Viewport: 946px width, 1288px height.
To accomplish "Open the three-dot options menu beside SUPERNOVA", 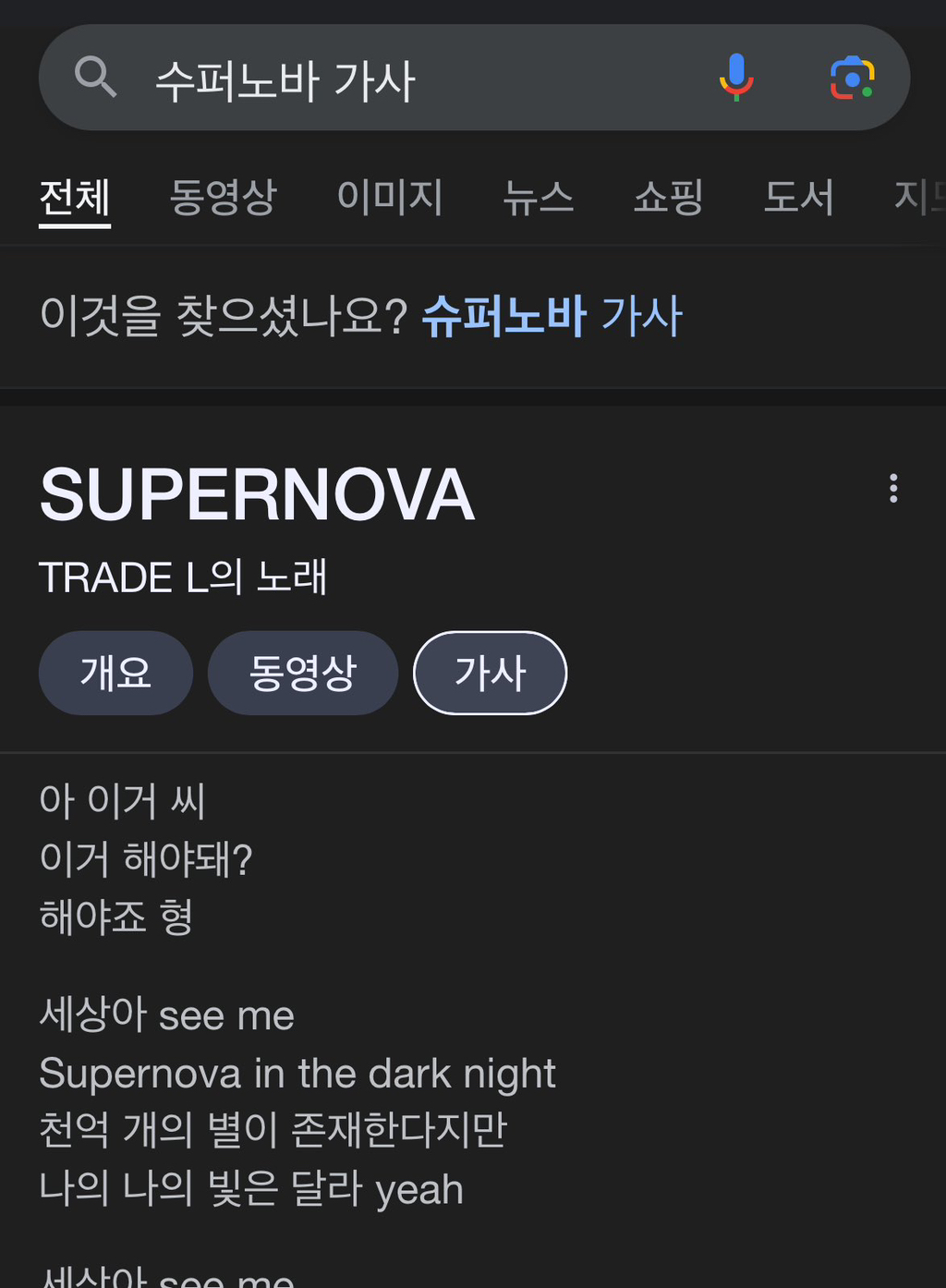I will pyautogui.click(x=892, y=490).
